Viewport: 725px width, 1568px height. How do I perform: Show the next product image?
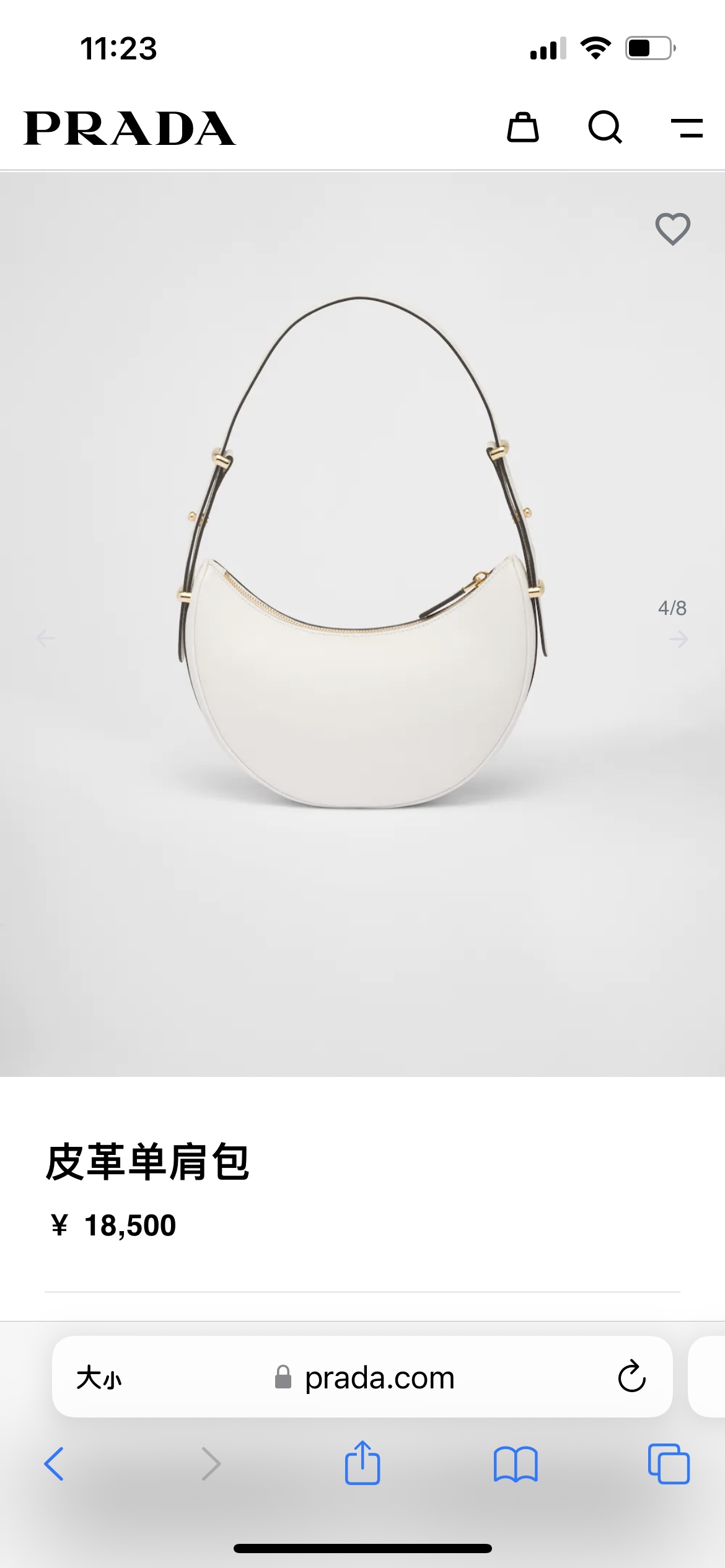[679, 638]
